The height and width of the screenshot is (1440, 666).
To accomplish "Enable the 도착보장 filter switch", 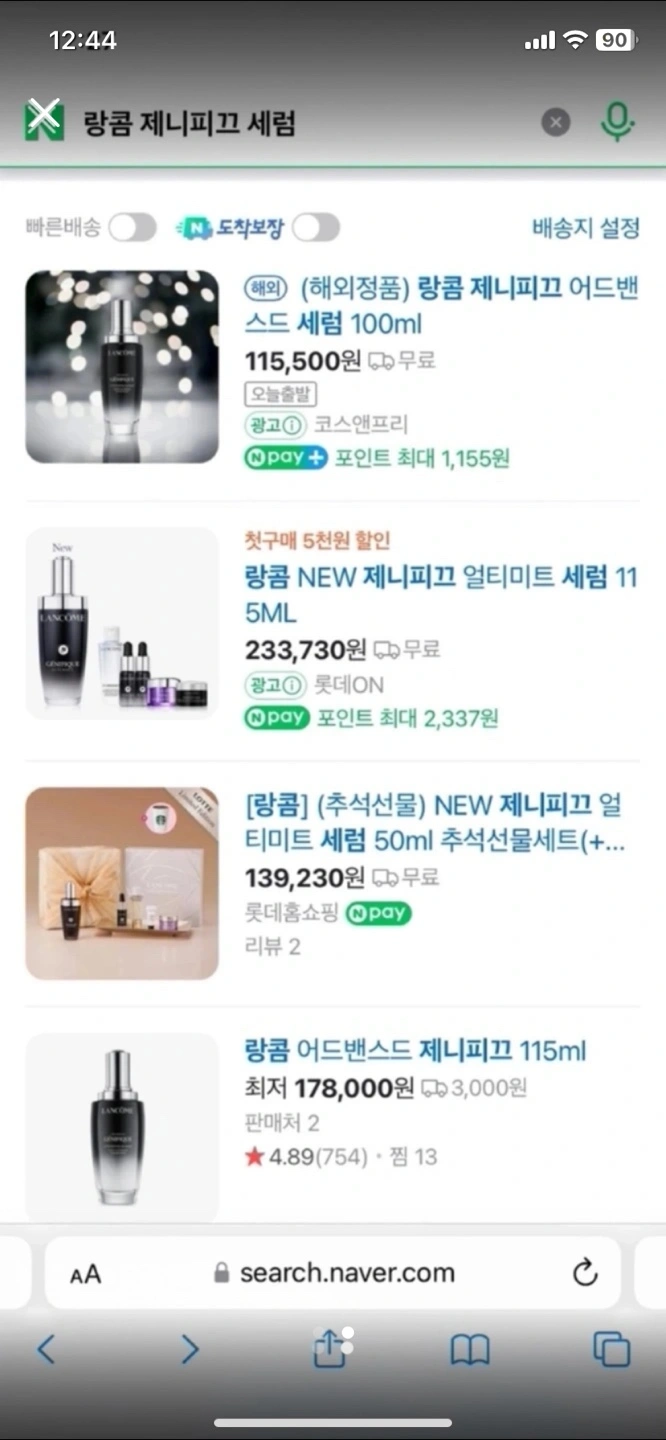I will pyautogui.click(x=315, y=228).
